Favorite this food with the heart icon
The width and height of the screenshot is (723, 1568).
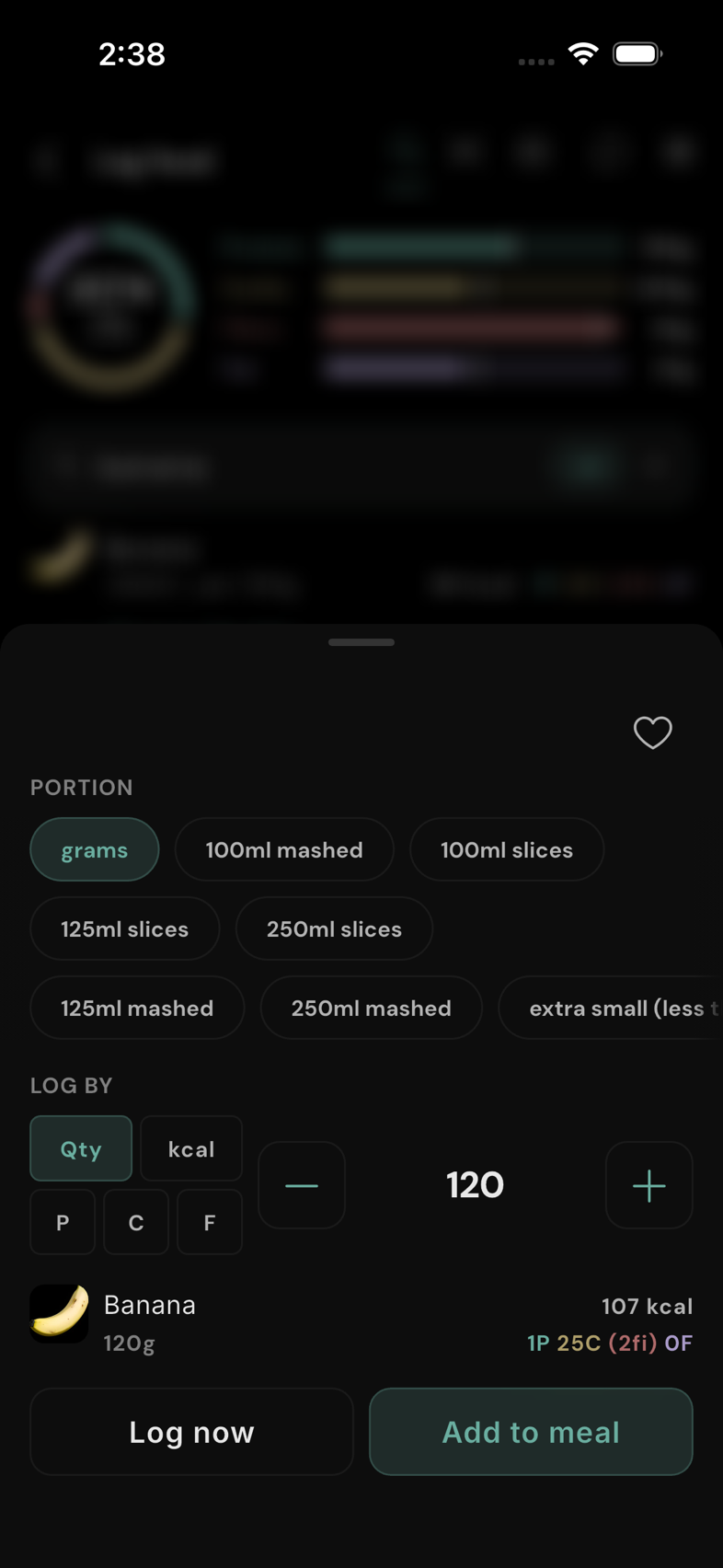point(652,732)
